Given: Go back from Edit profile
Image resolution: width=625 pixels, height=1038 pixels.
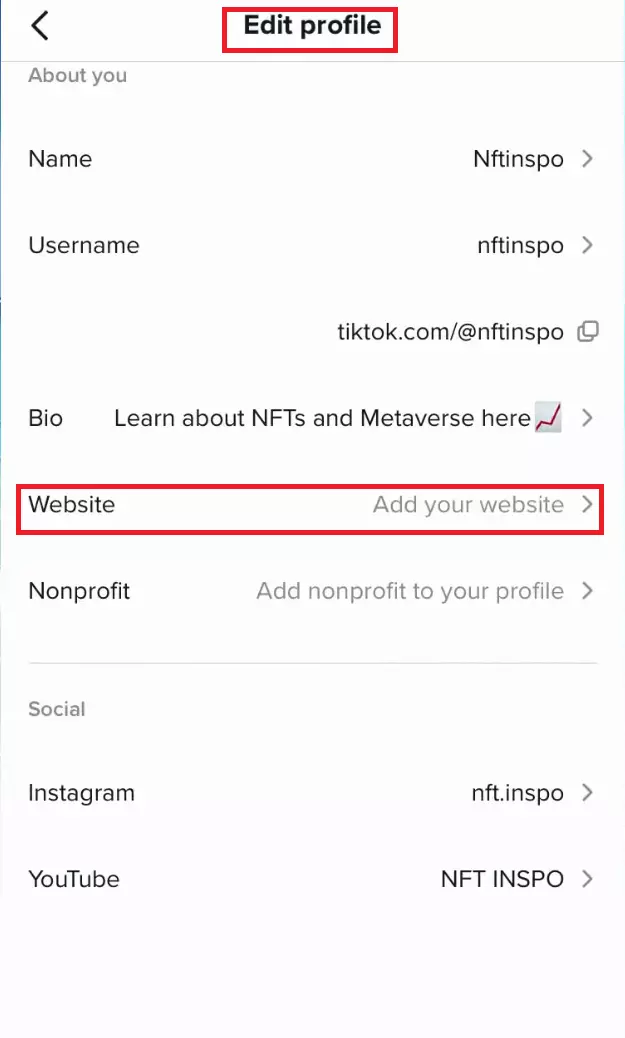Looking at the screenshot, I should point(40,27).
